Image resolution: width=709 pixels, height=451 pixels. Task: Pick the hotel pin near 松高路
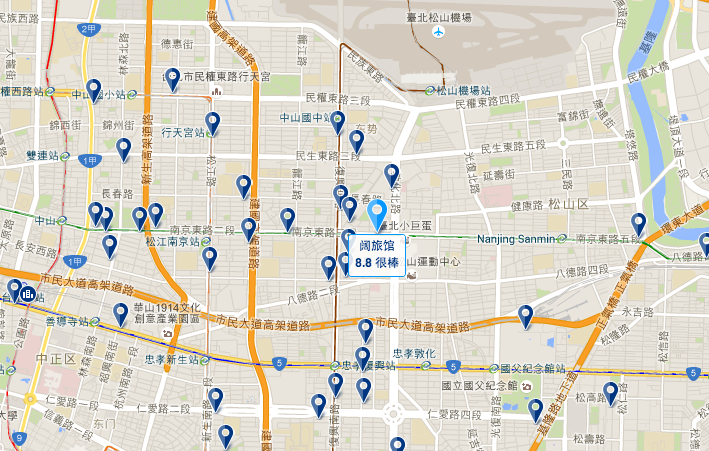pos(610,391)
